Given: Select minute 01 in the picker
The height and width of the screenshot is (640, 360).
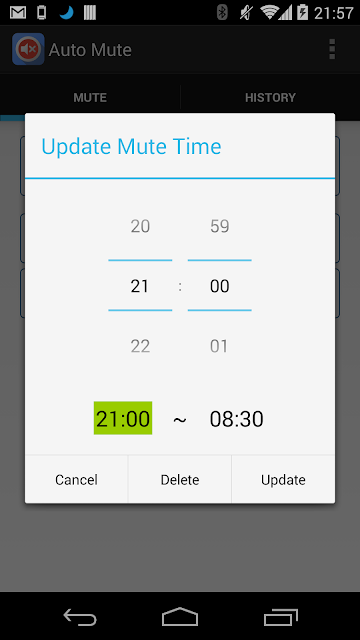Looking at the screenshot, I should pyautogui.click(x=220, y=346).
